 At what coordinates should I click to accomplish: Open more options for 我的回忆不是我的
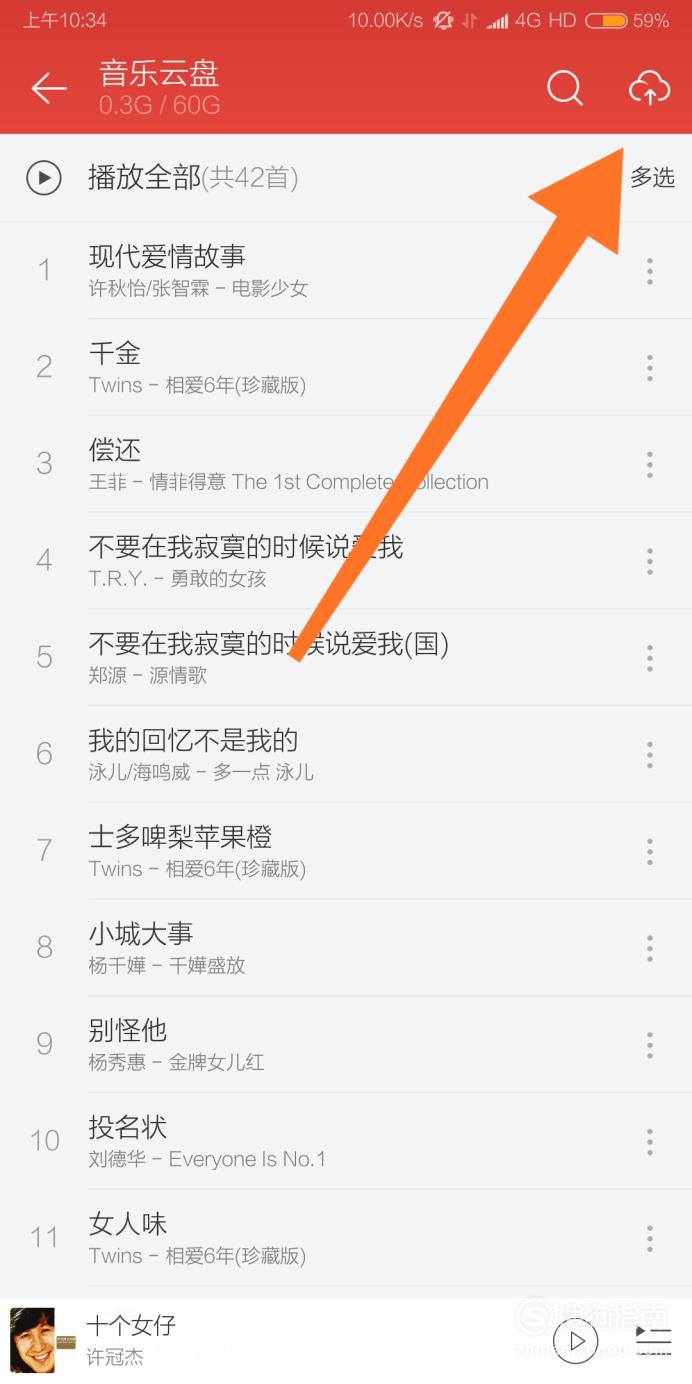650,754
